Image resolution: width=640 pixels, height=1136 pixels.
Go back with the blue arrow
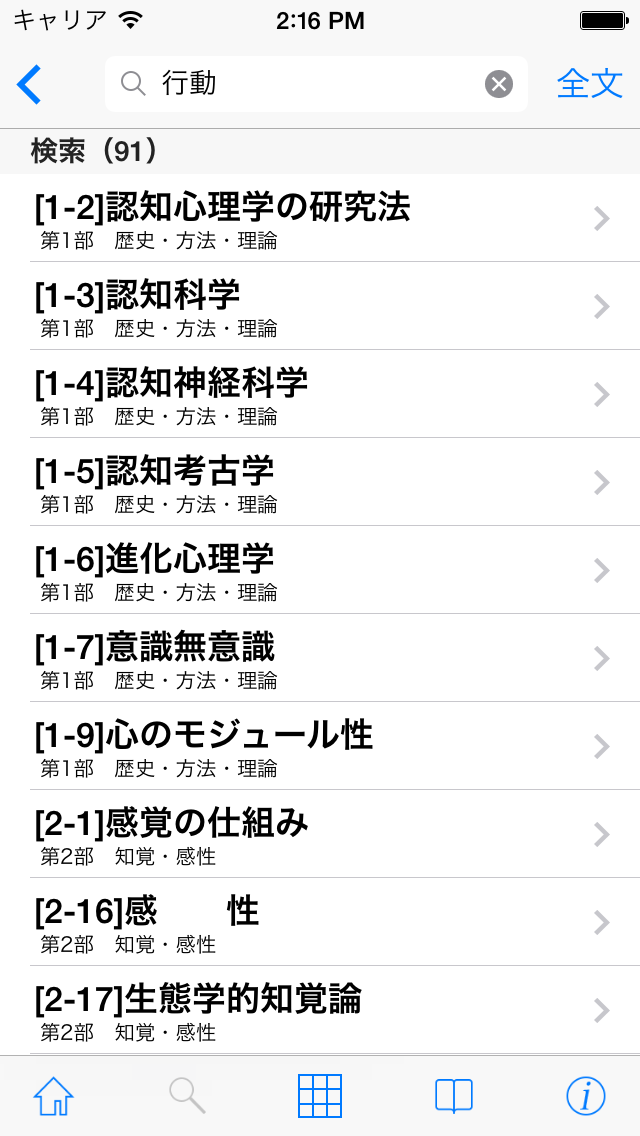pyautogui.click(x=30, y=84)
